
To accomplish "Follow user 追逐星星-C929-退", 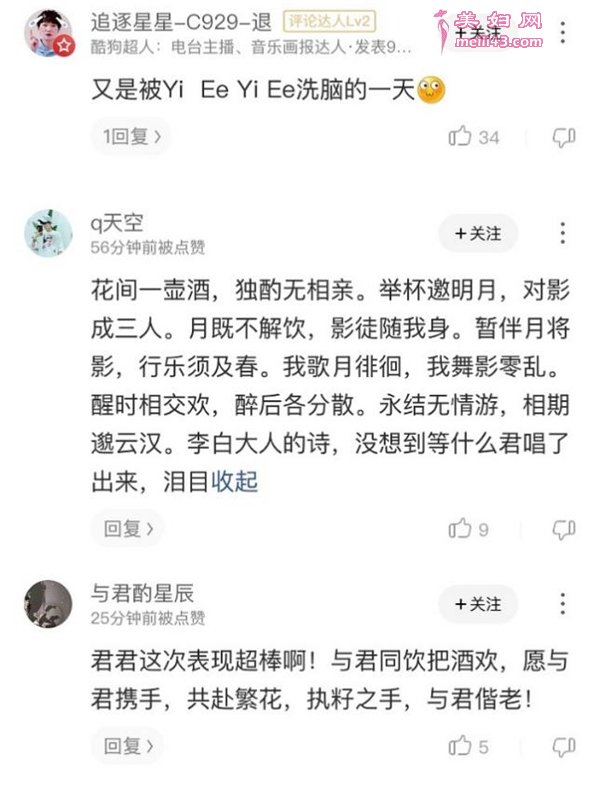I will point(478,33).
